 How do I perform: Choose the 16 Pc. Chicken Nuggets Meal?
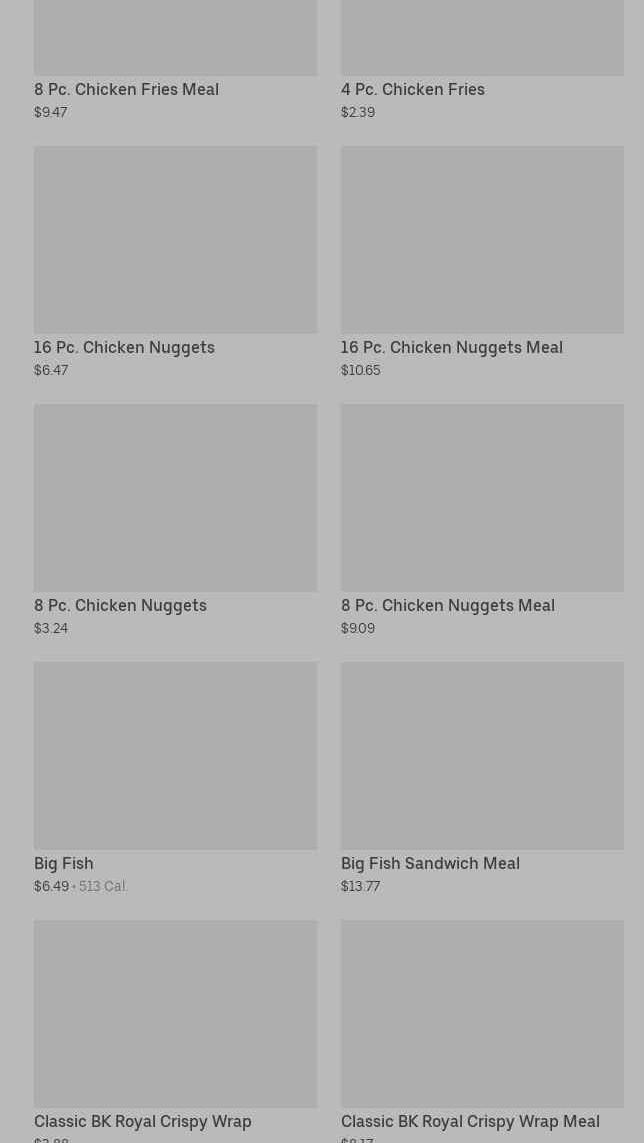click(482, 262)
